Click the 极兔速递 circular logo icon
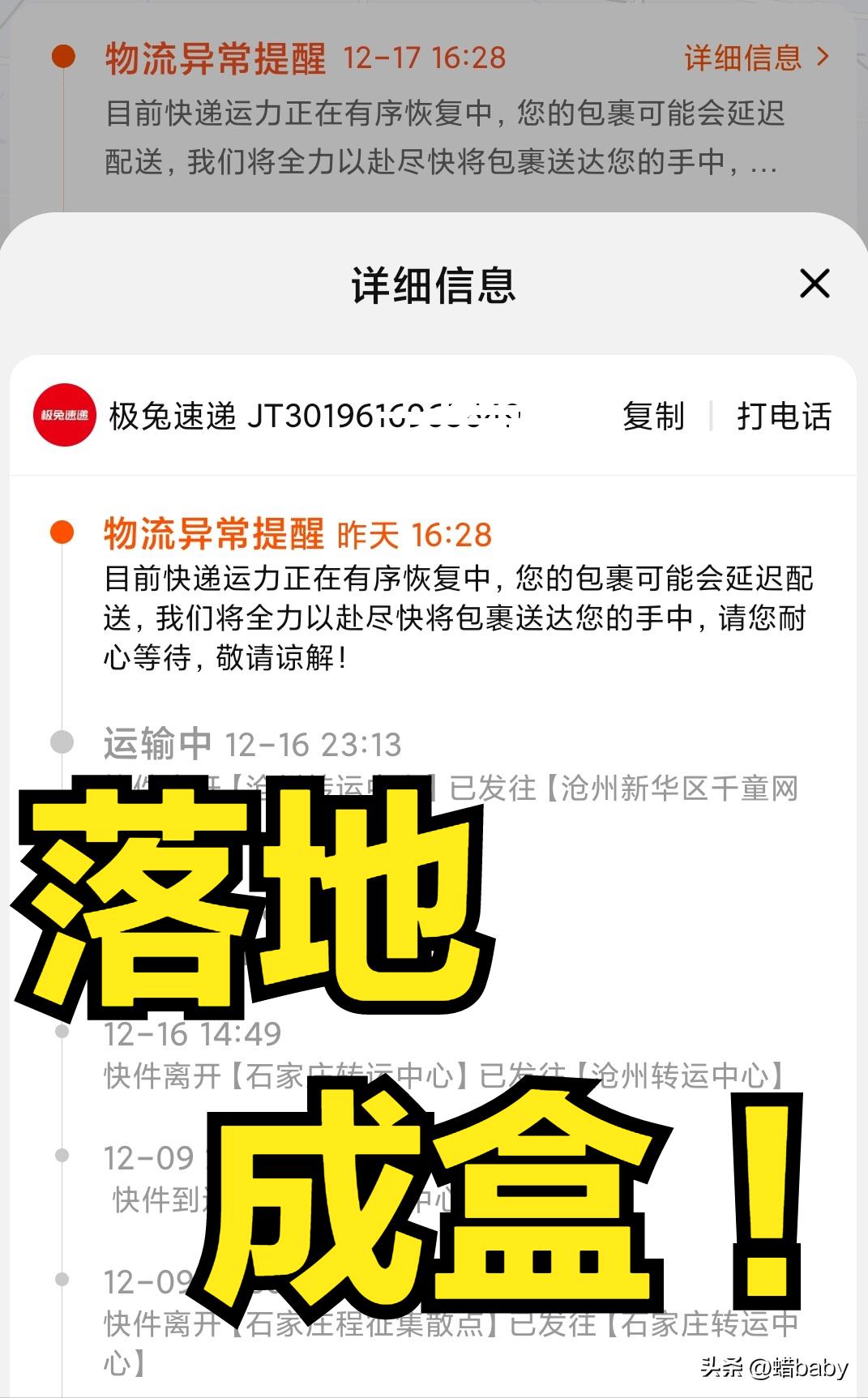This screenshot has height=1398, width=868. [x=63, y=416]
